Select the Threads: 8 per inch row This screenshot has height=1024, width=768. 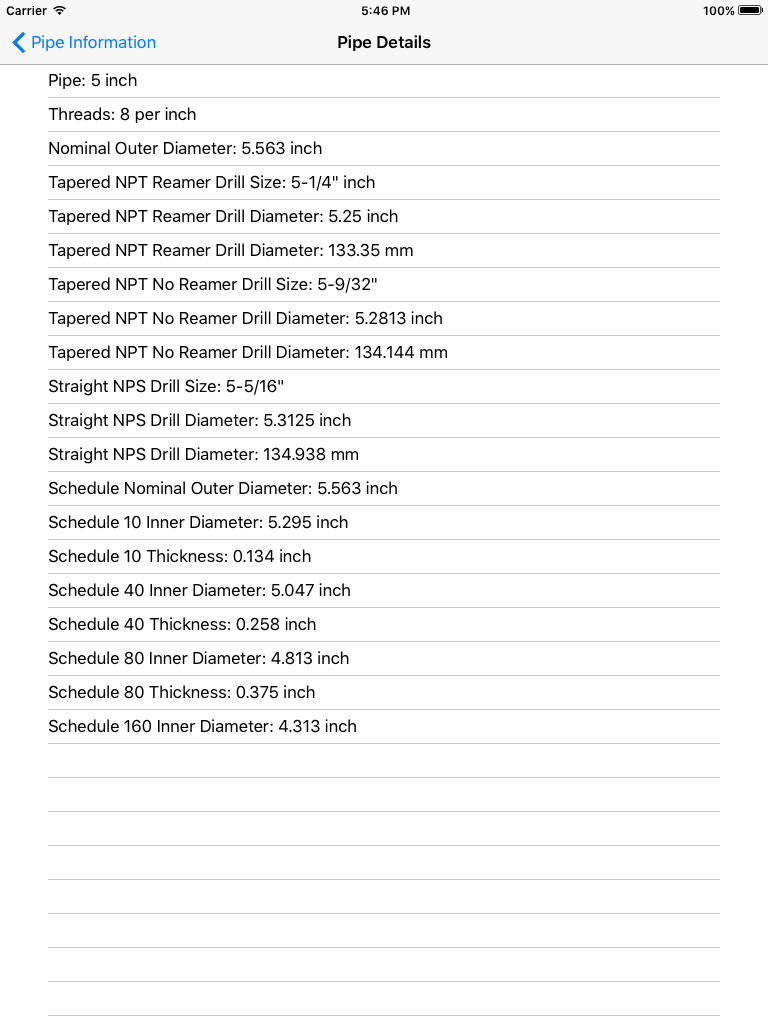(x=384, y=115)
